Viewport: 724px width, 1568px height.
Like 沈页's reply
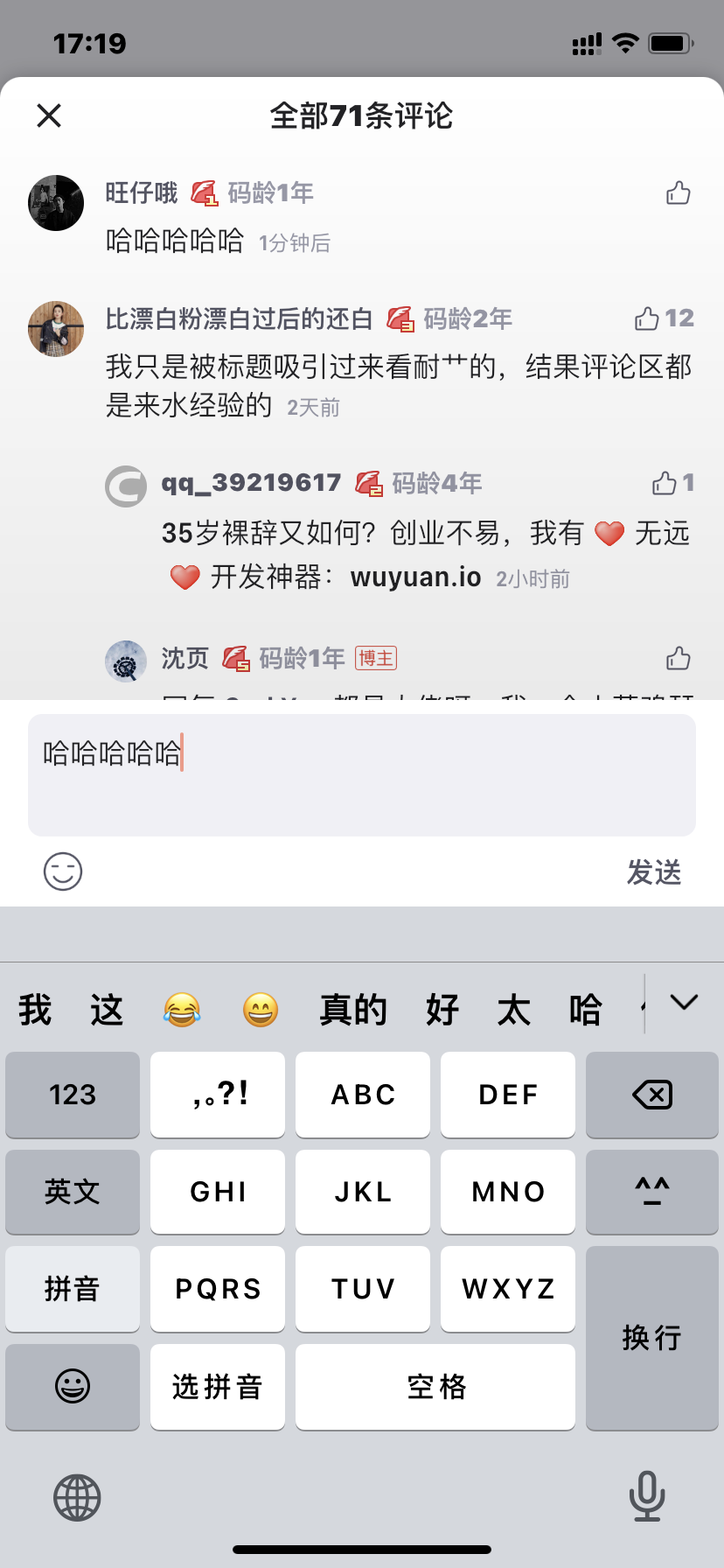click(x=678, y=658)
